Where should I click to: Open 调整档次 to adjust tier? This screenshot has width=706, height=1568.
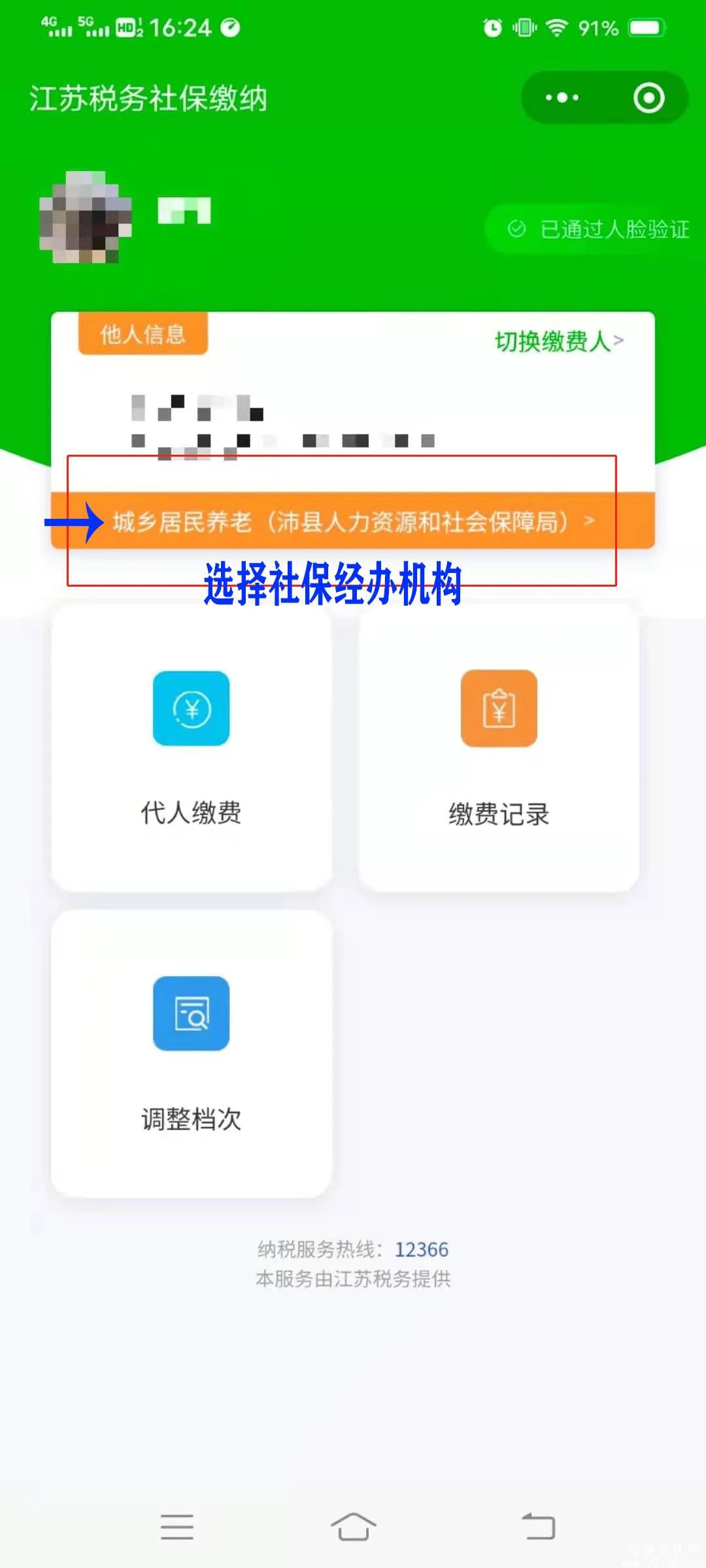tap(191, 1053)
